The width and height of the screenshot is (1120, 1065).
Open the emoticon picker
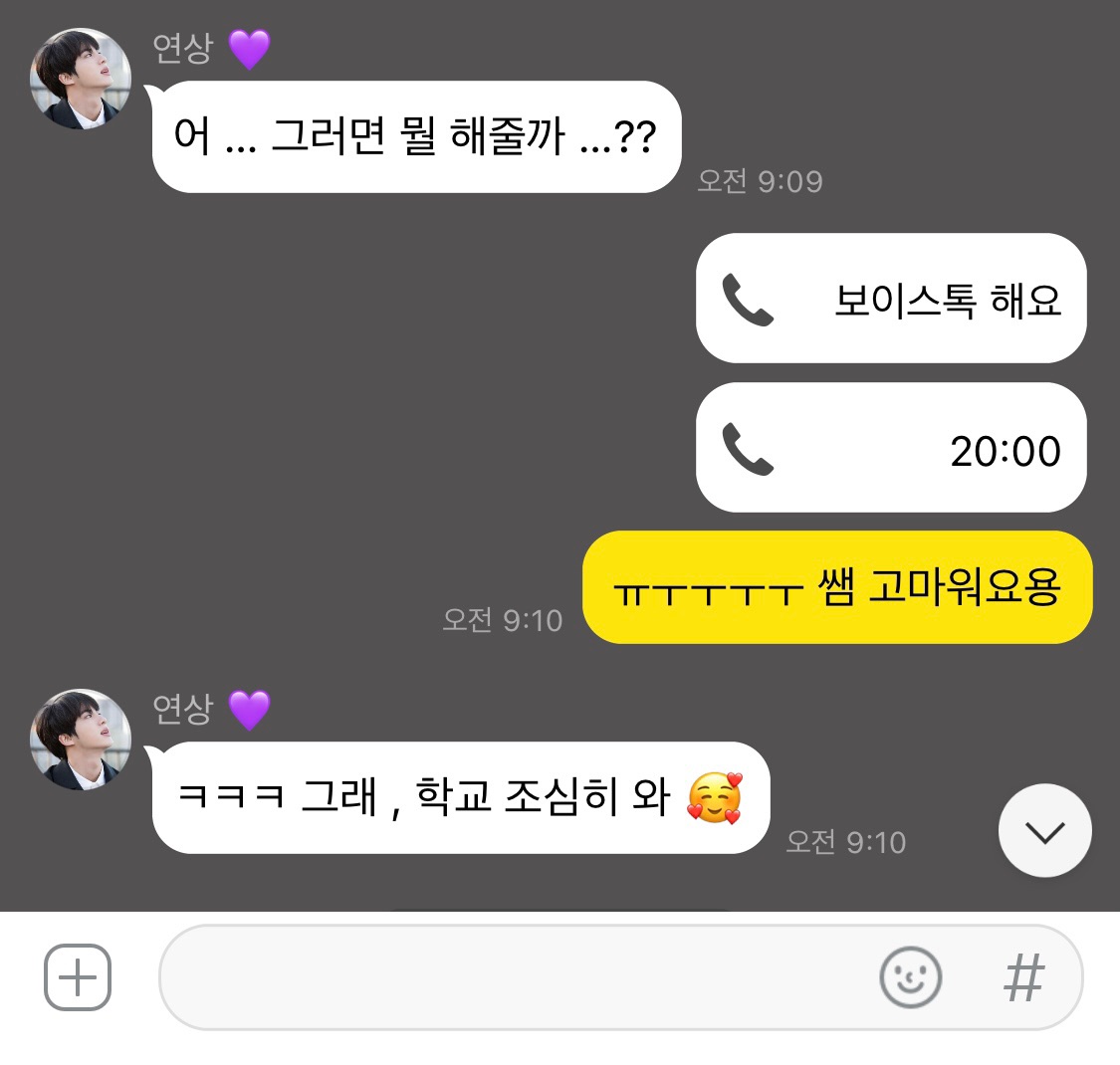coord(910,976)
